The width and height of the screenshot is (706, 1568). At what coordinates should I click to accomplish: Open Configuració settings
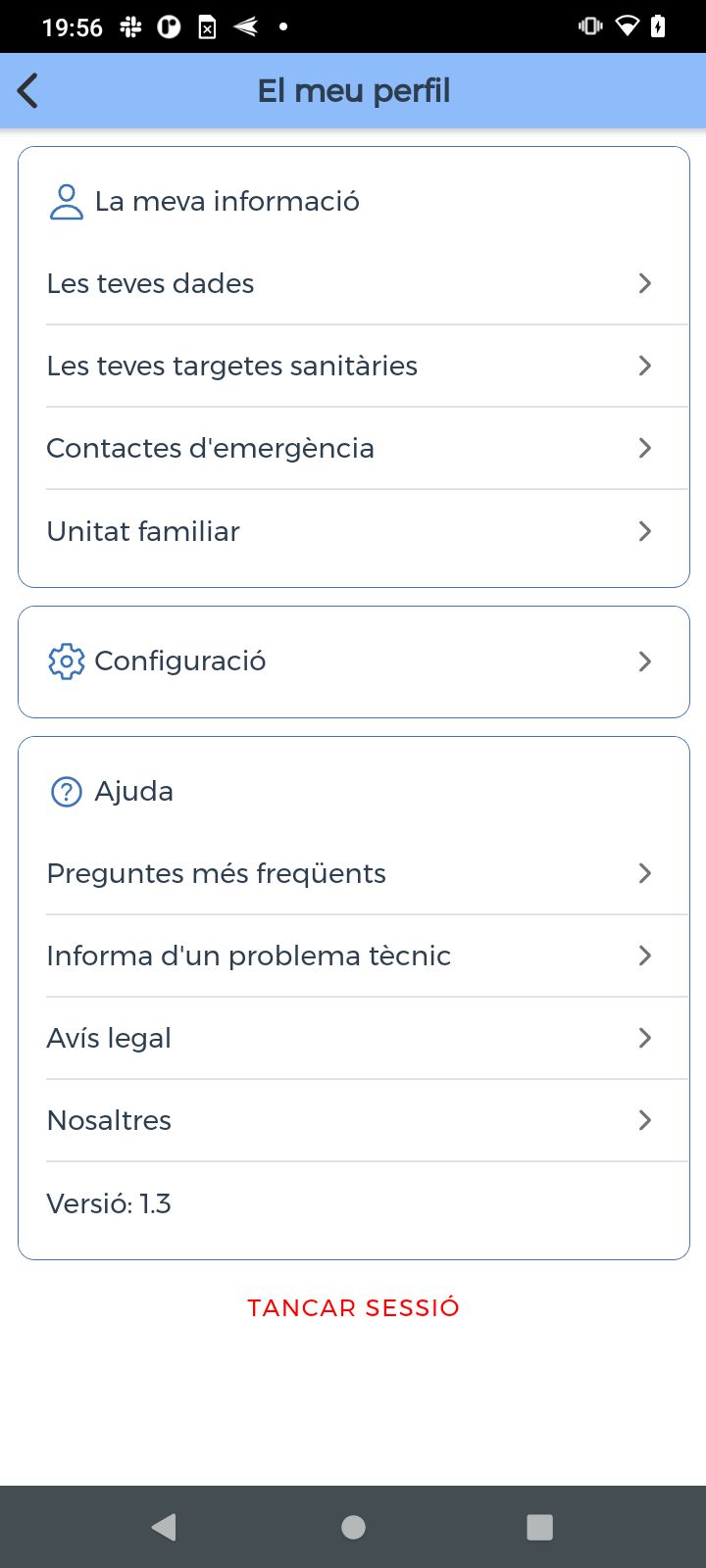click(353, 661)
